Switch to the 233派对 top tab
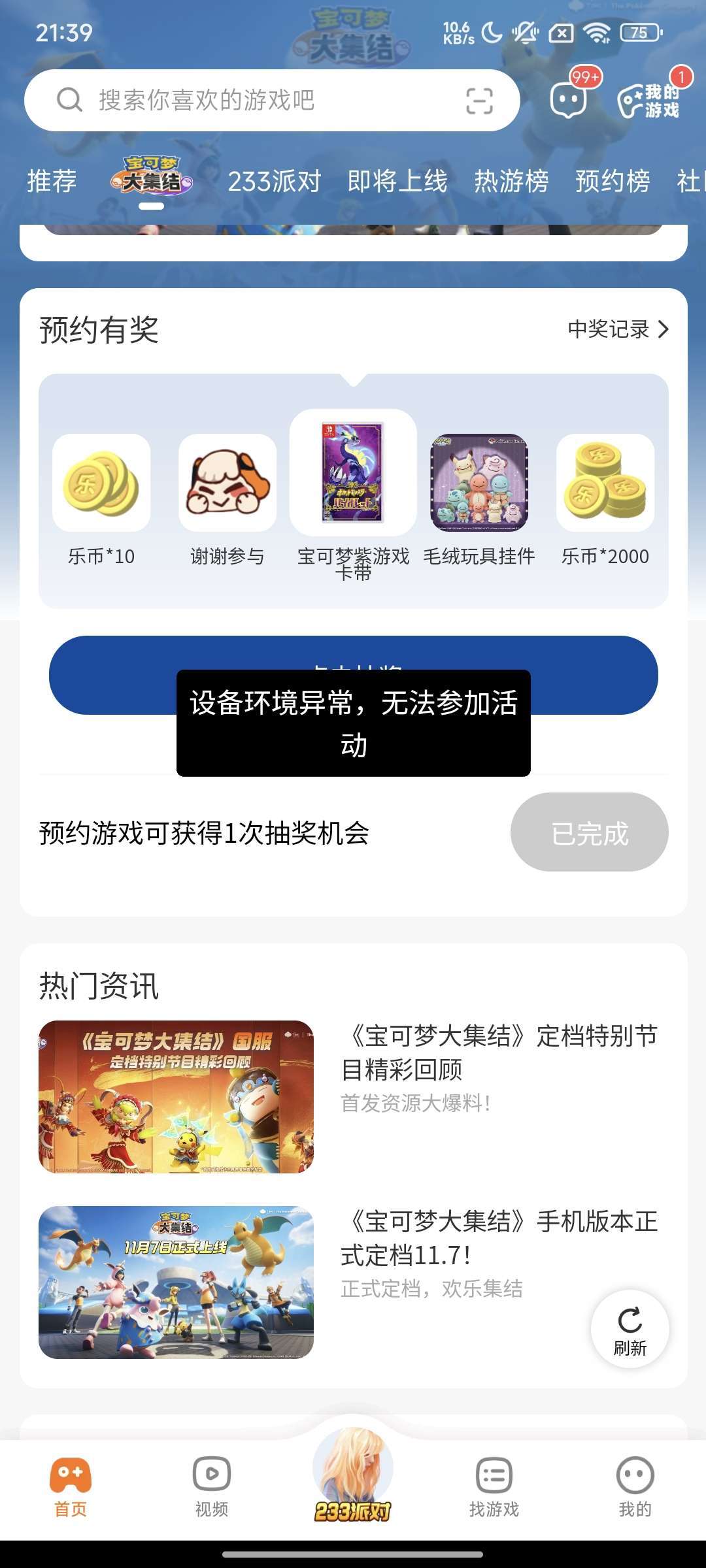Screen dimensions: 706x1568 [x=274, y=181]
